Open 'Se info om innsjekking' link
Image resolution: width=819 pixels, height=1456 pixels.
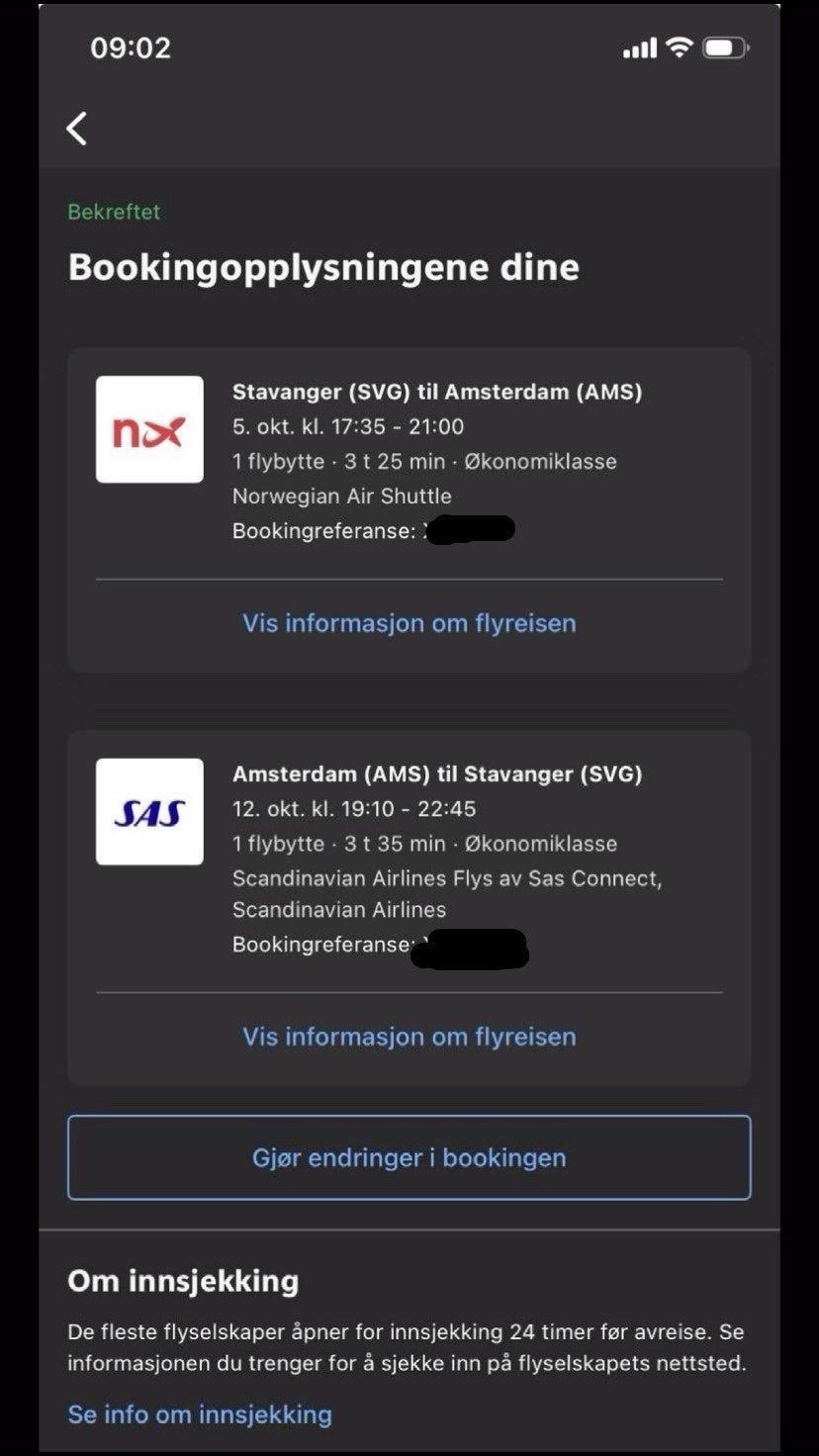click(200, 1414)
